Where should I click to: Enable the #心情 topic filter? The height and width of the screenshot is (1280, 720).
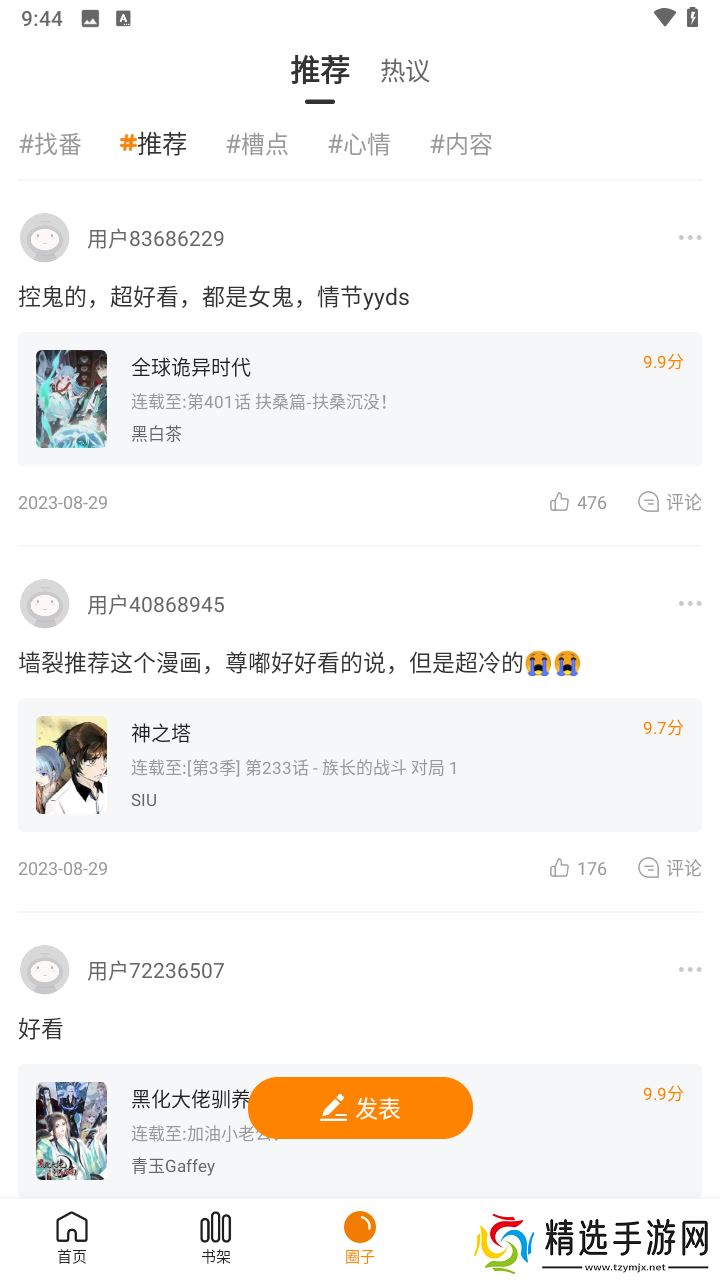click(359, 145)
